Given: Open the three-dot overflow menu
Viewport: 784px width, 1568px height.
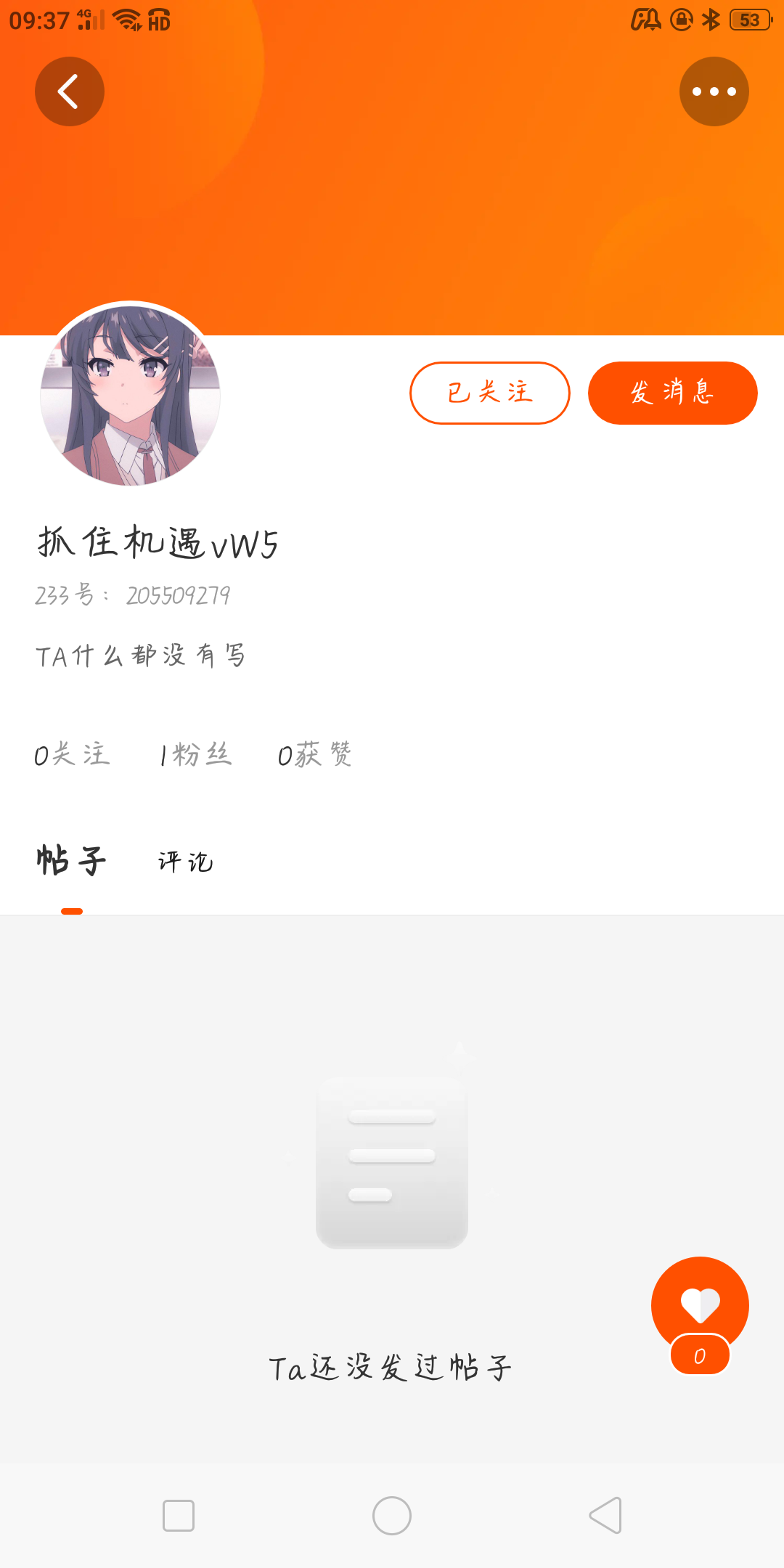Looking at the screenshot, I should click(714, 91).
